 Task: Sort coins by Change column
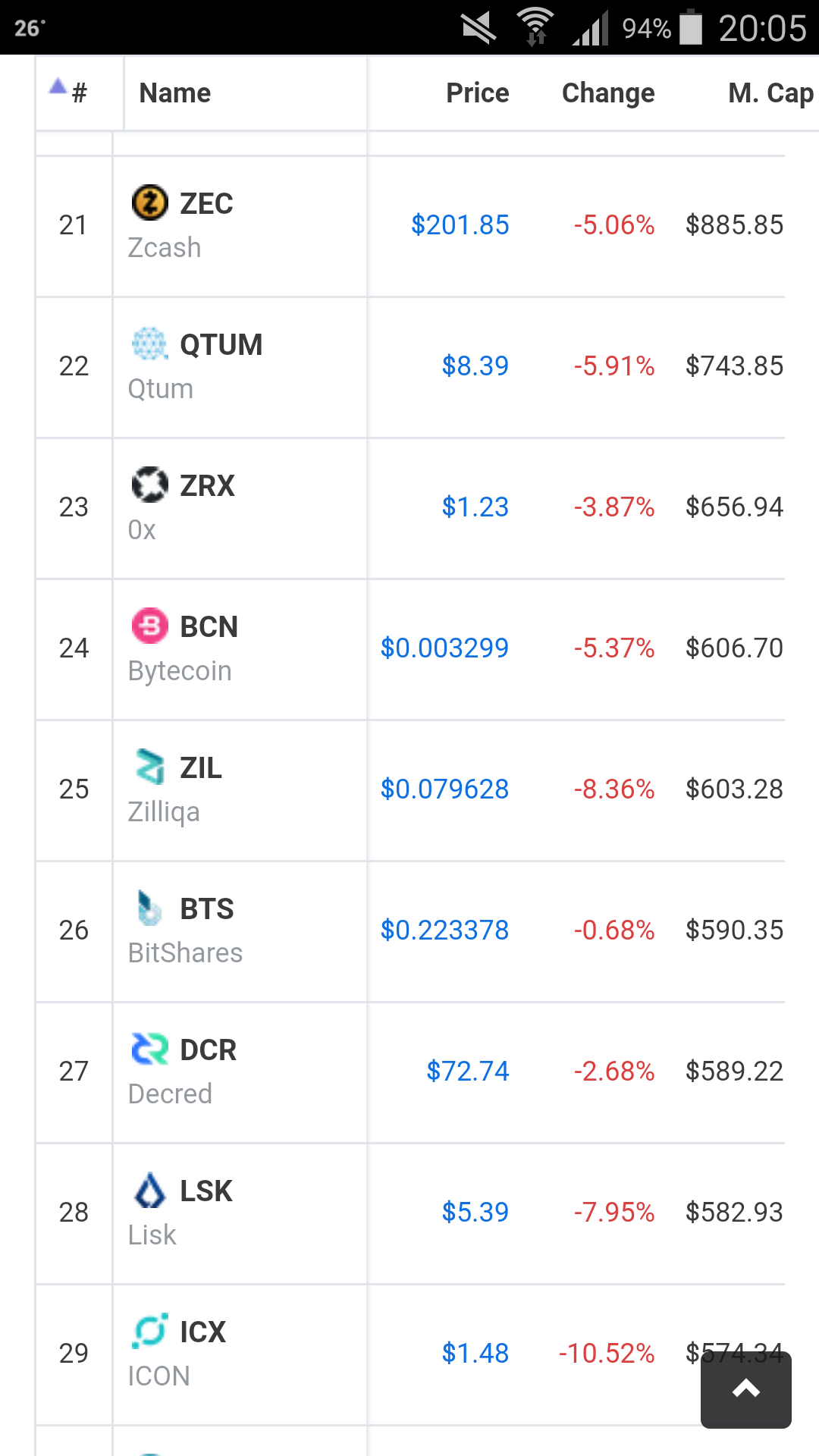pos(607,93)
